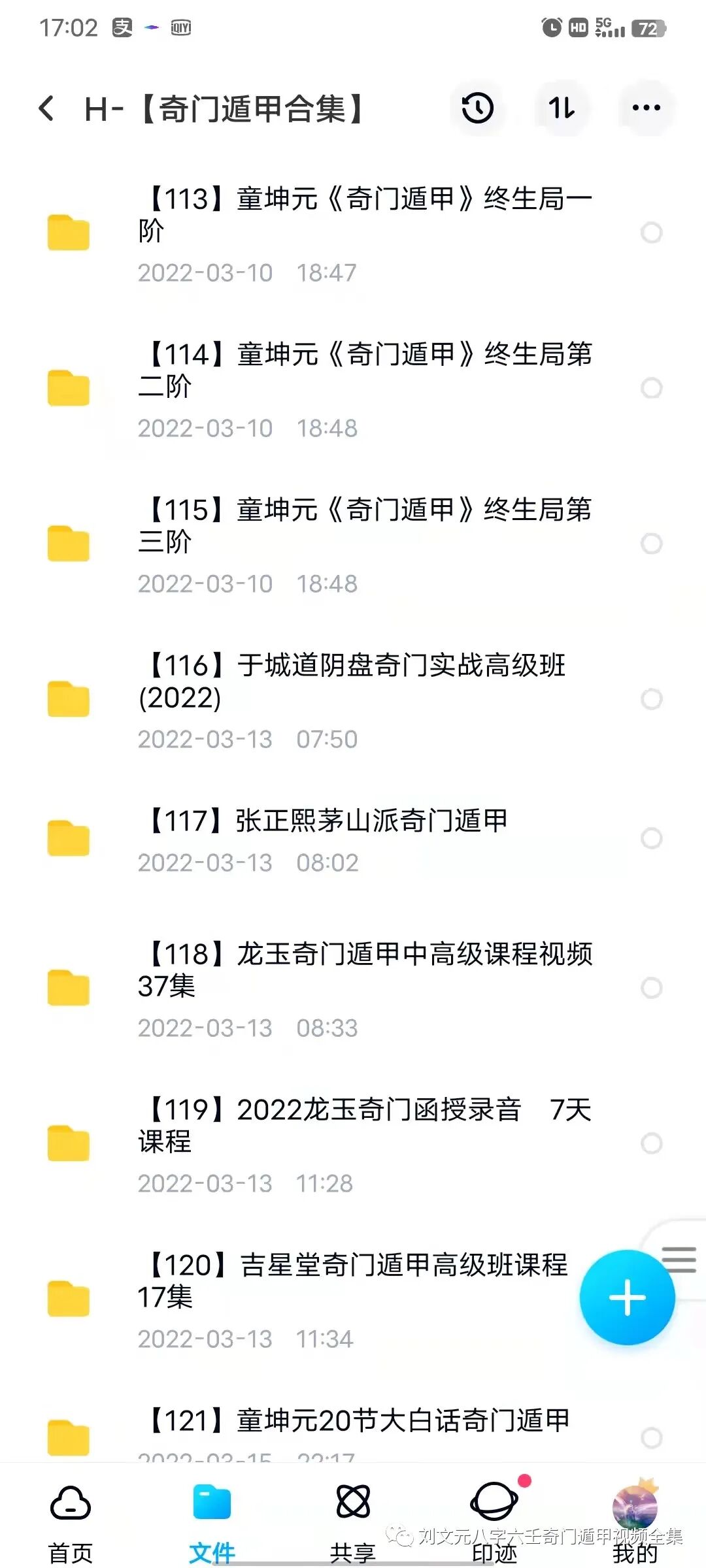Select the 【118】龙玉奇门遁甲 folder checkbox
706x1568 pixels.
pos(651,988)
